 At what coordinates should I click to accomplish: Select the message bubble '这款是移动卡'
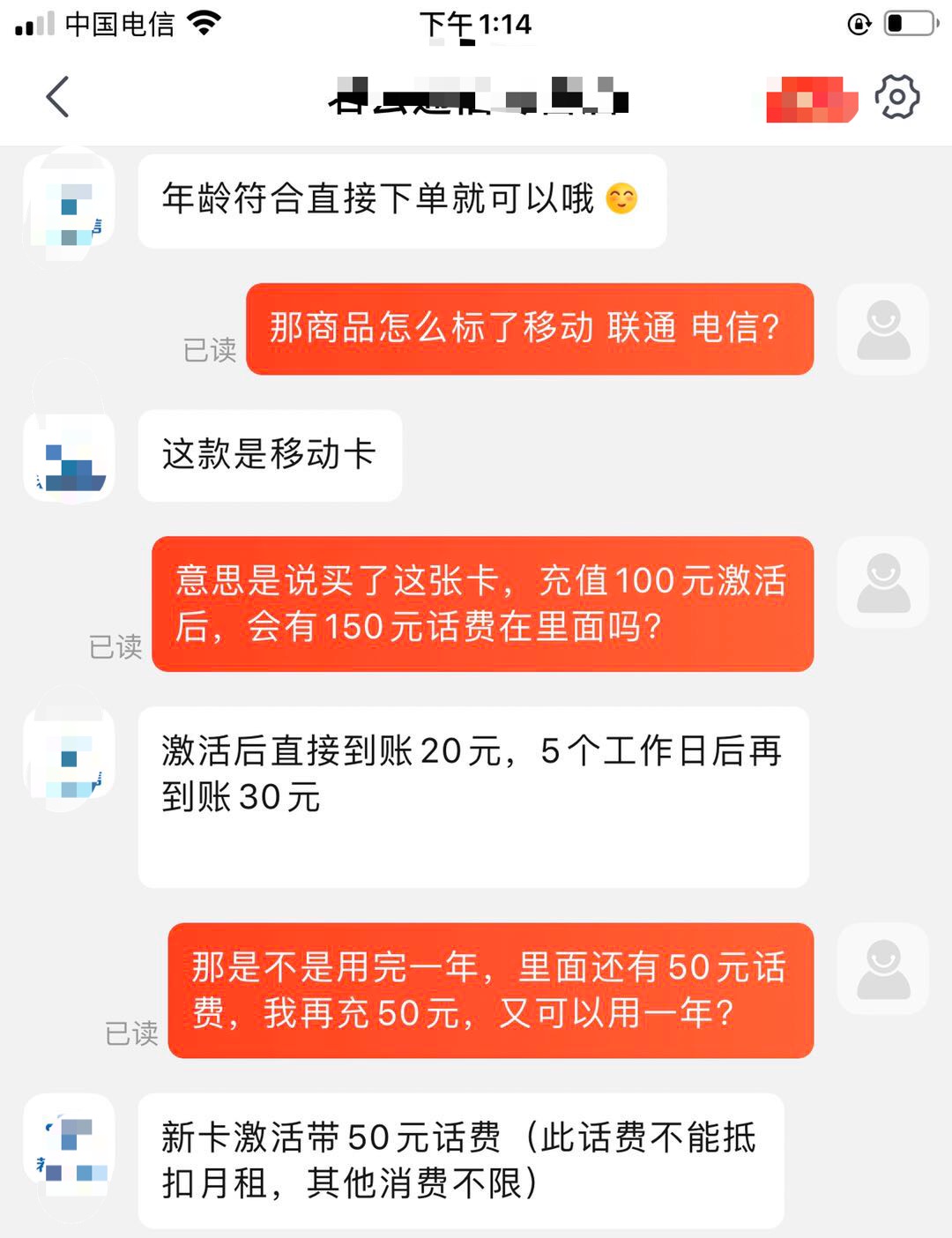pyautogui.click(x=269, y=455)
